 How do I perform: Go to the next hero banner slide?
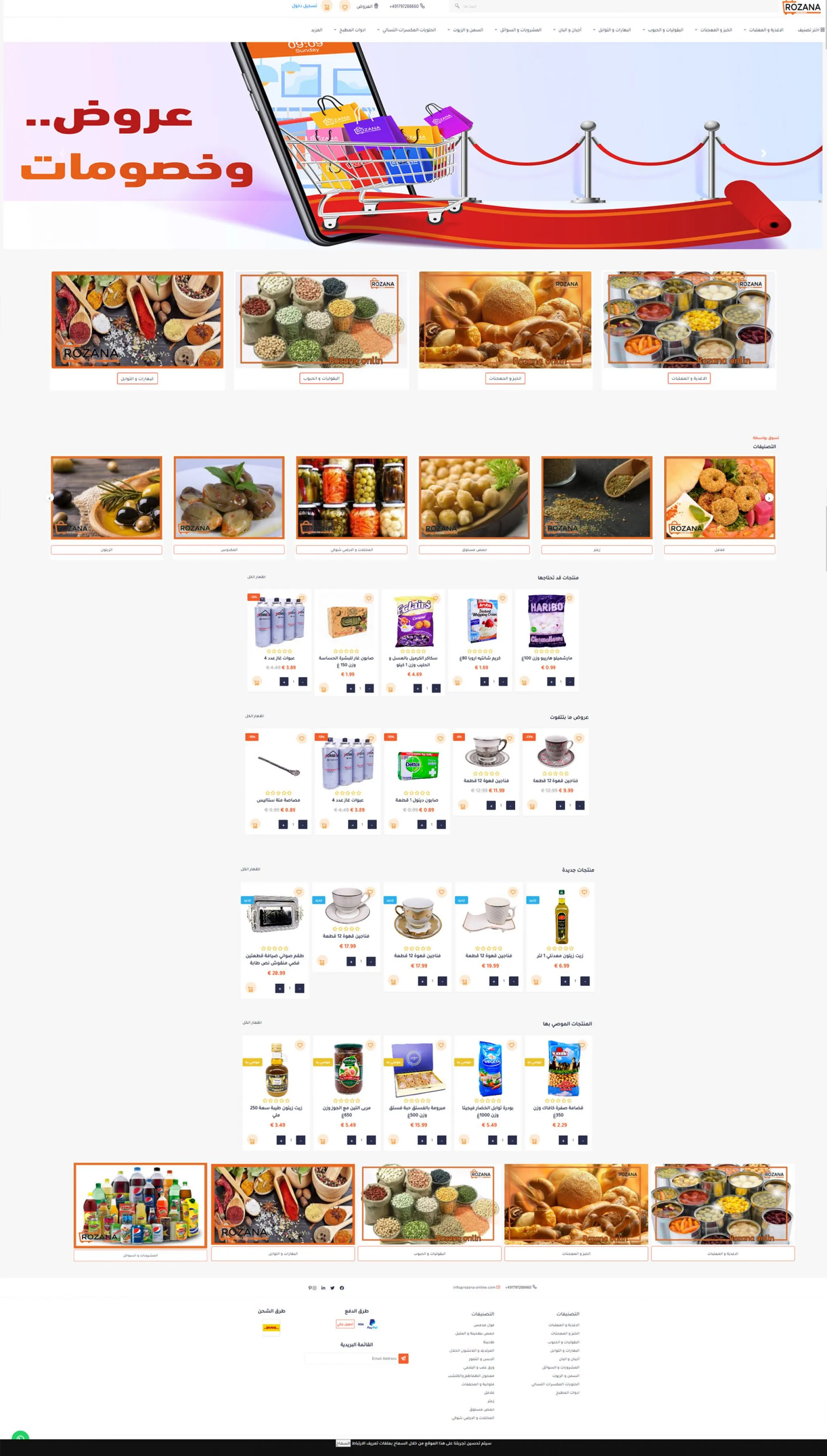click(763, 153)
